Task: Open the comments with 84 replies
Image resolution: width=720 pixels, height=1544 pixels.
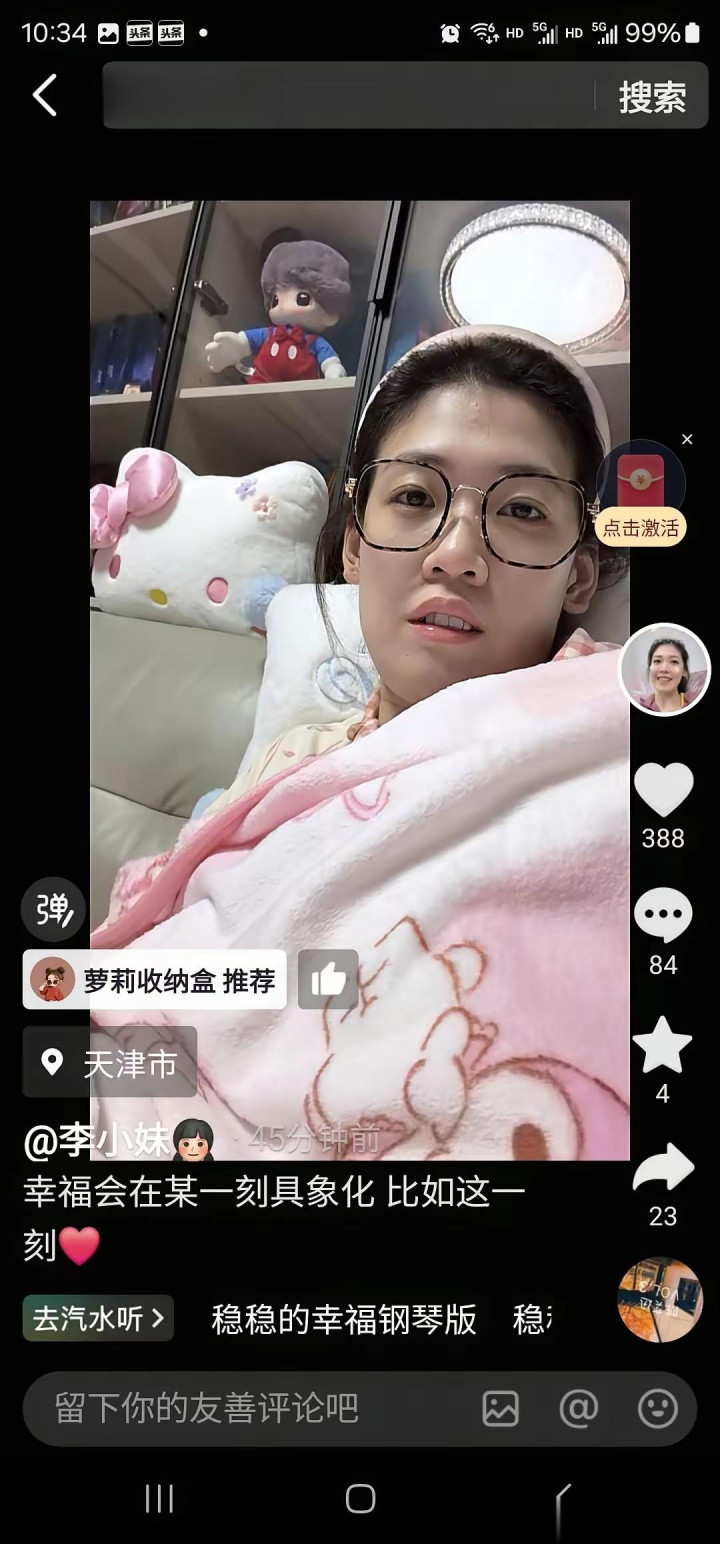Action: point(663,917)
